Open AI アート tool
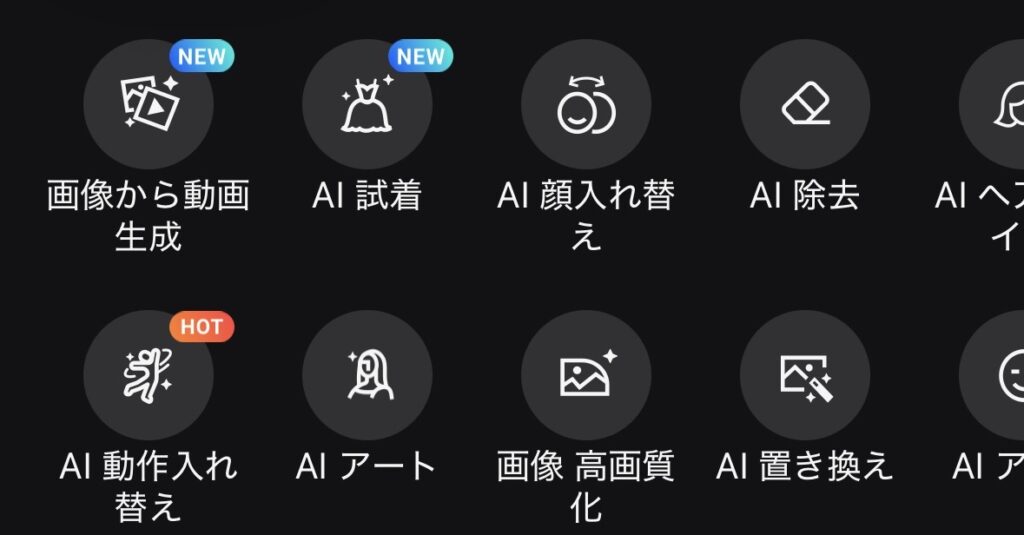 (367, 375)
